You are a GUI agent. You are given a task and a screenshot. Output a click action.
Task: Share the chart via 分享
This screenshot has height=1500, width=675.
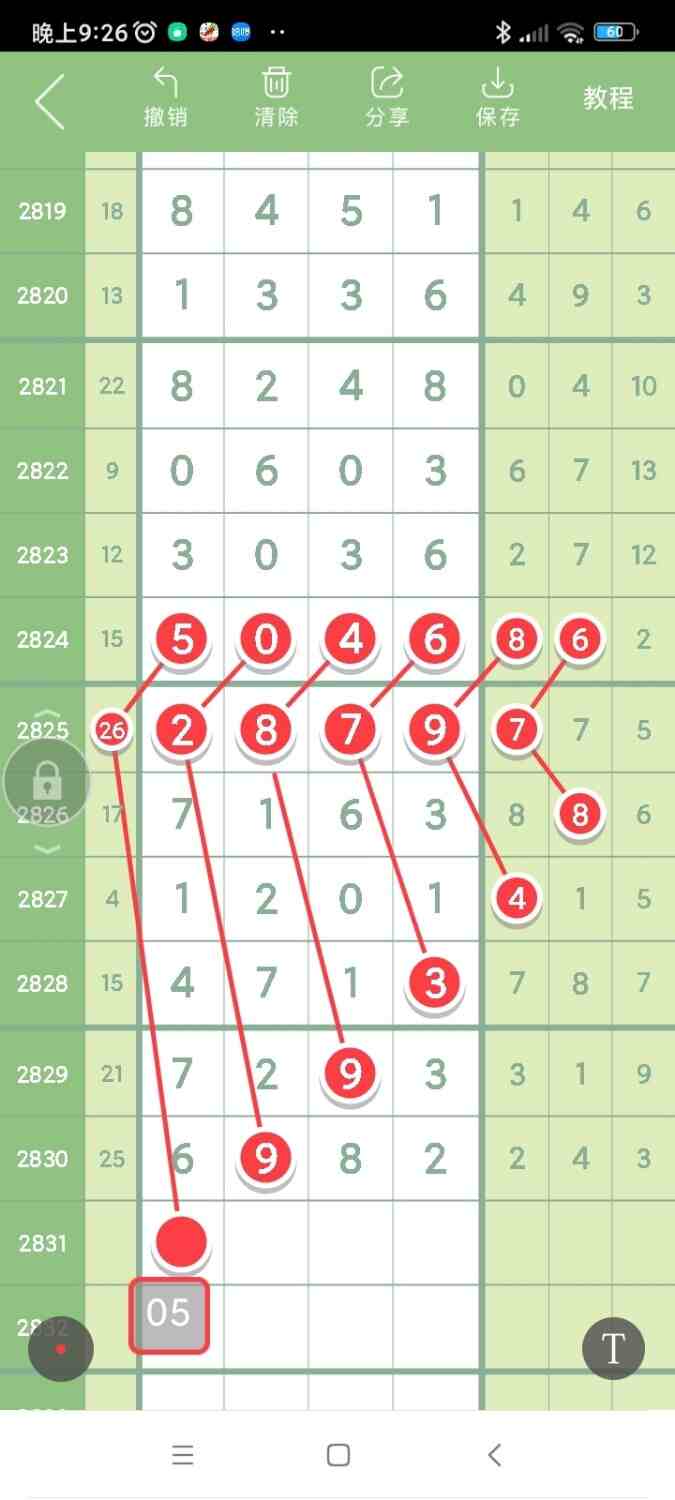[x=387, y=99]
